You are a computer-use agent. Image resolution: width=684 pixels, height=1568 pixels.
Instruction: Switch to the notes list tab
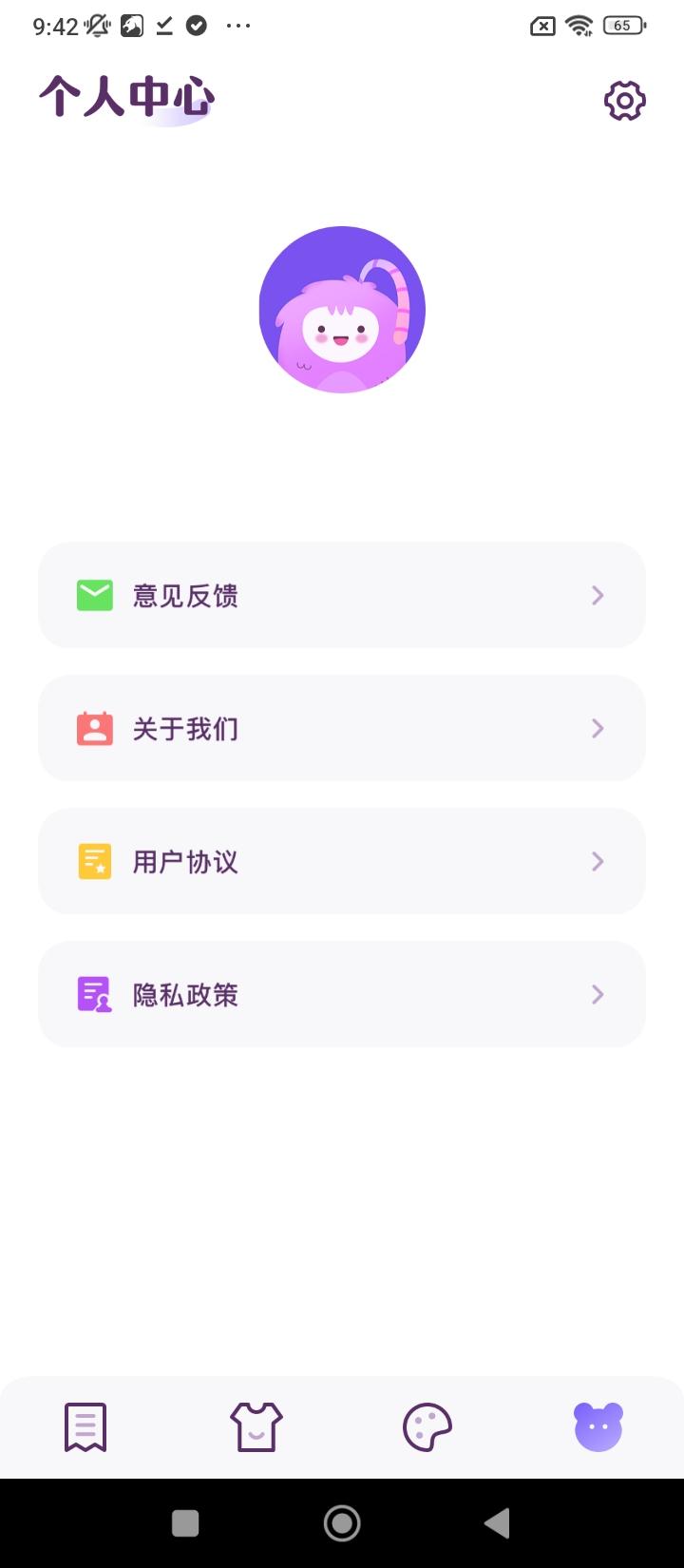(x=85, y=1426)
